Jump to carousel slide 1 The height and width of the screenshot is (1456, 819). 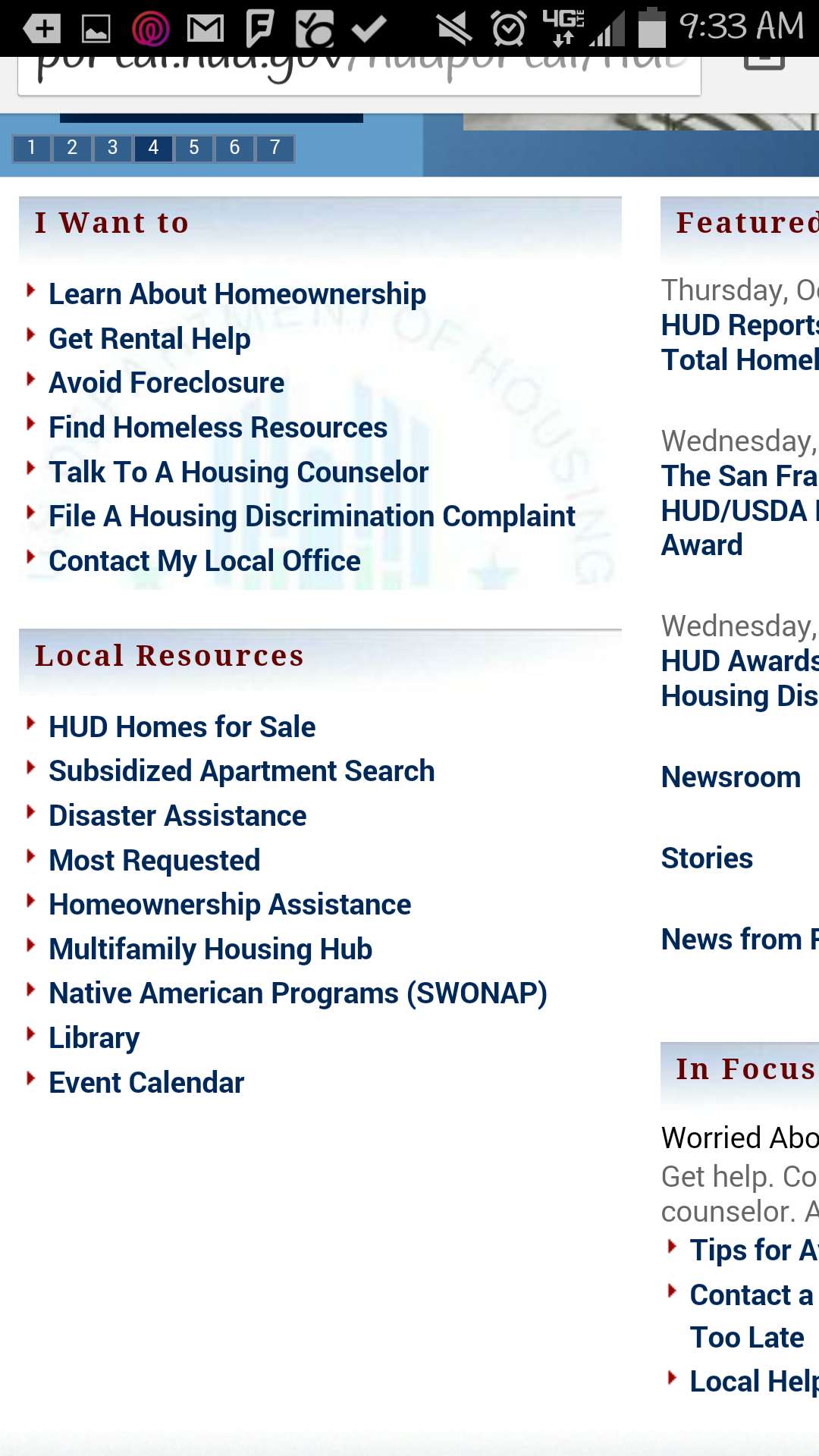pos(31,148)
